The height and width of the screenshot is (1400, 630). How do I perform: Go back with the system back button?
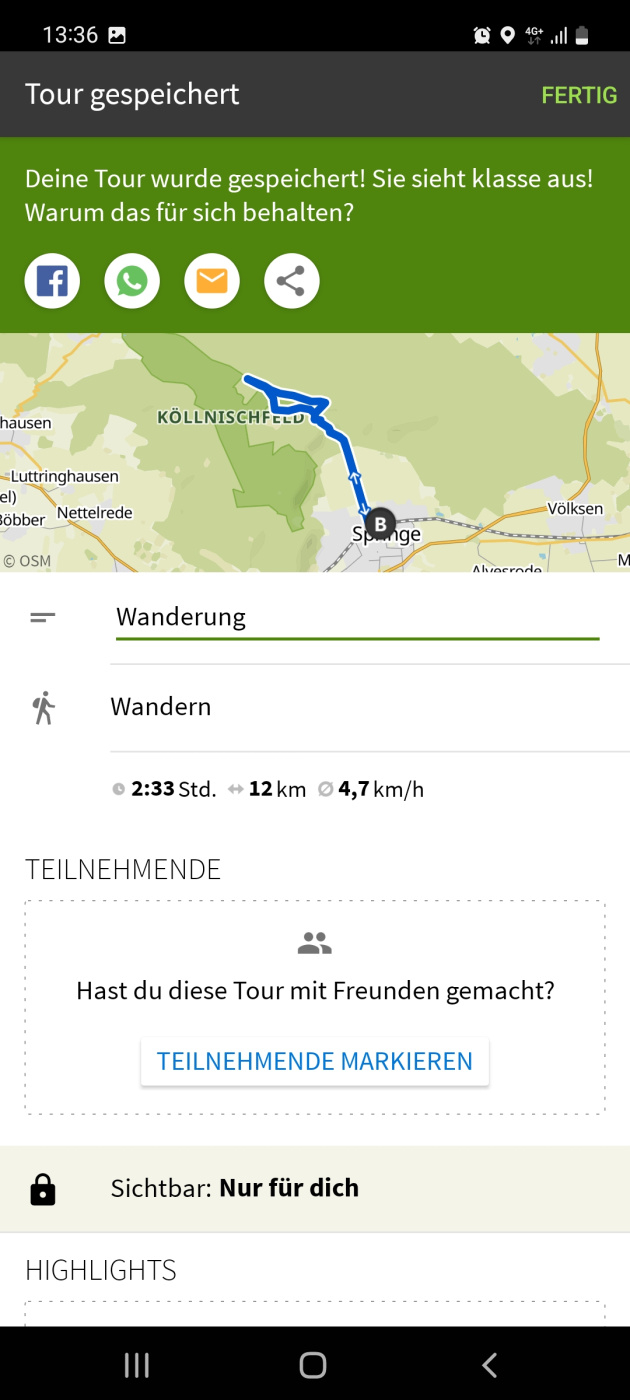pos(489,1364)
